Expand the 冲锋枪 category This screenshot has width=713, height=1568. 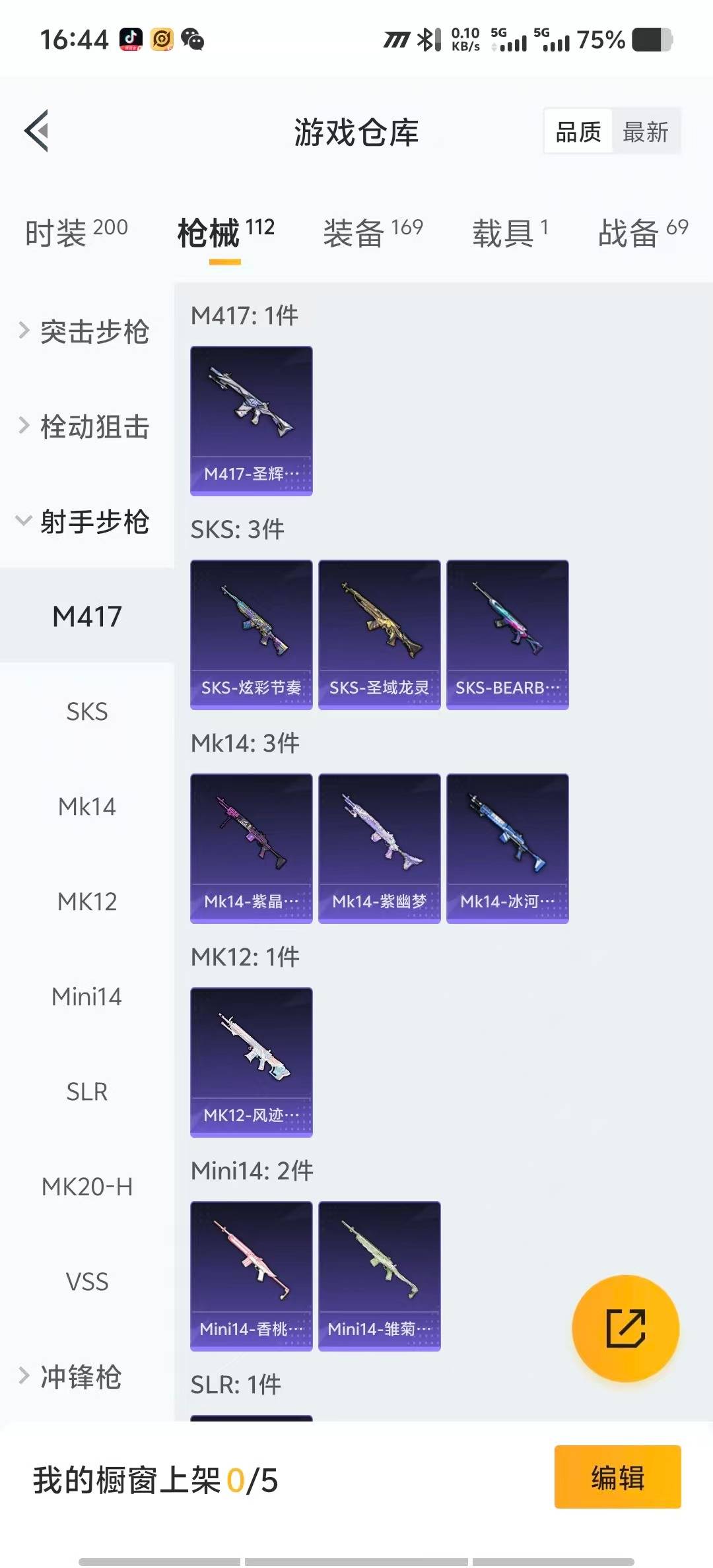pyautogui.click(x=73, y=1377)
